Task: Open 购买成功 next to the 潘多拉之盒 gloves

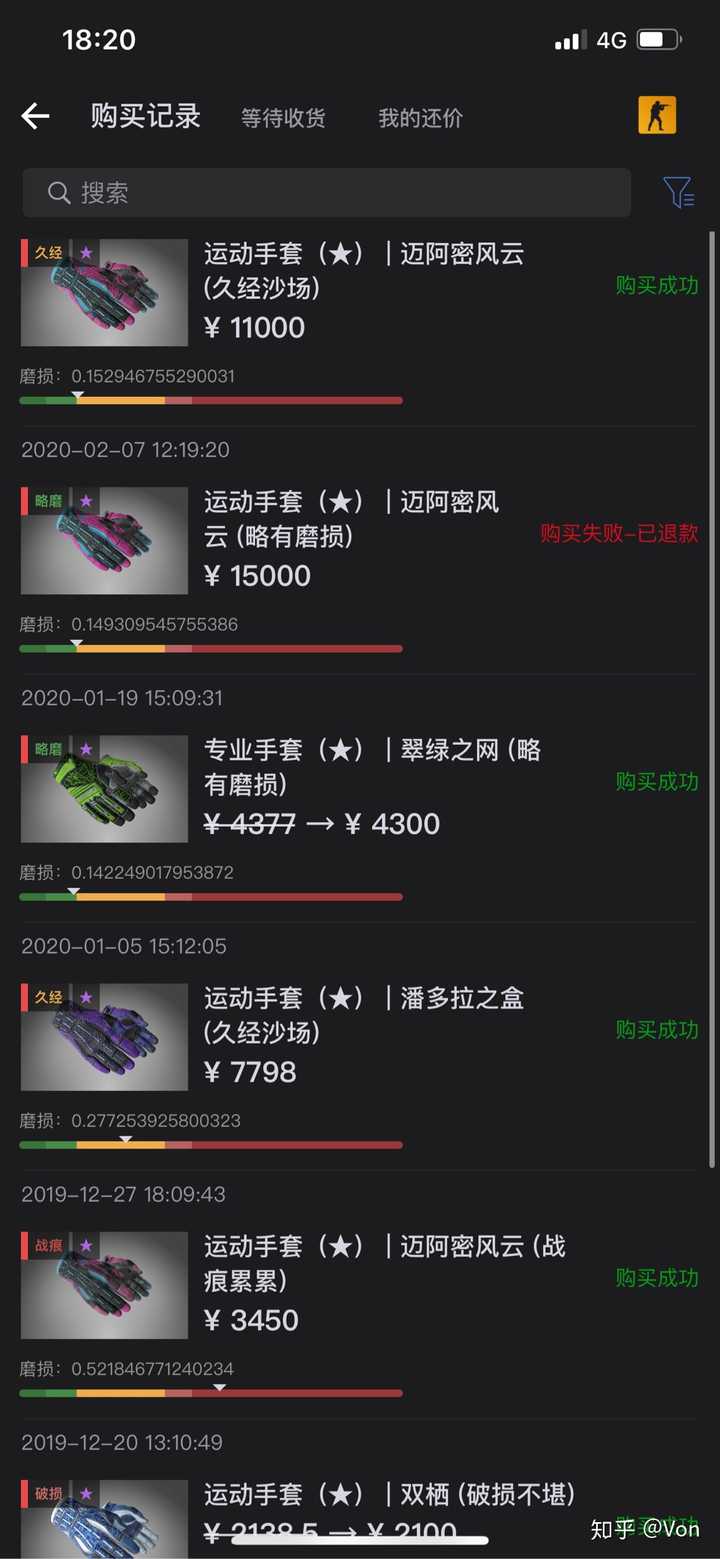Action: 656,1031
